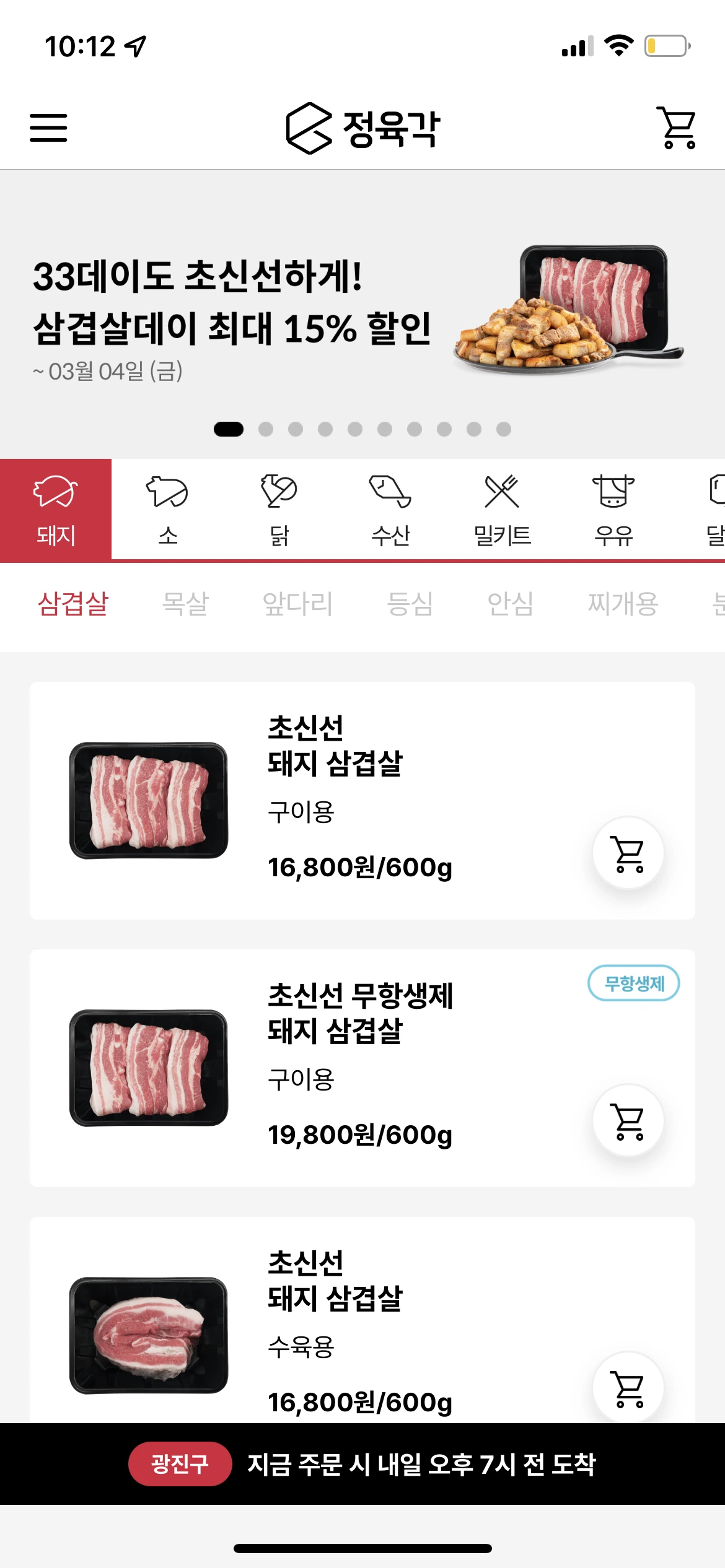725x1568 pixels.
Task: Select the 앞다리 sub-tab
Action: pyautogui.click(x=297, y=604)
